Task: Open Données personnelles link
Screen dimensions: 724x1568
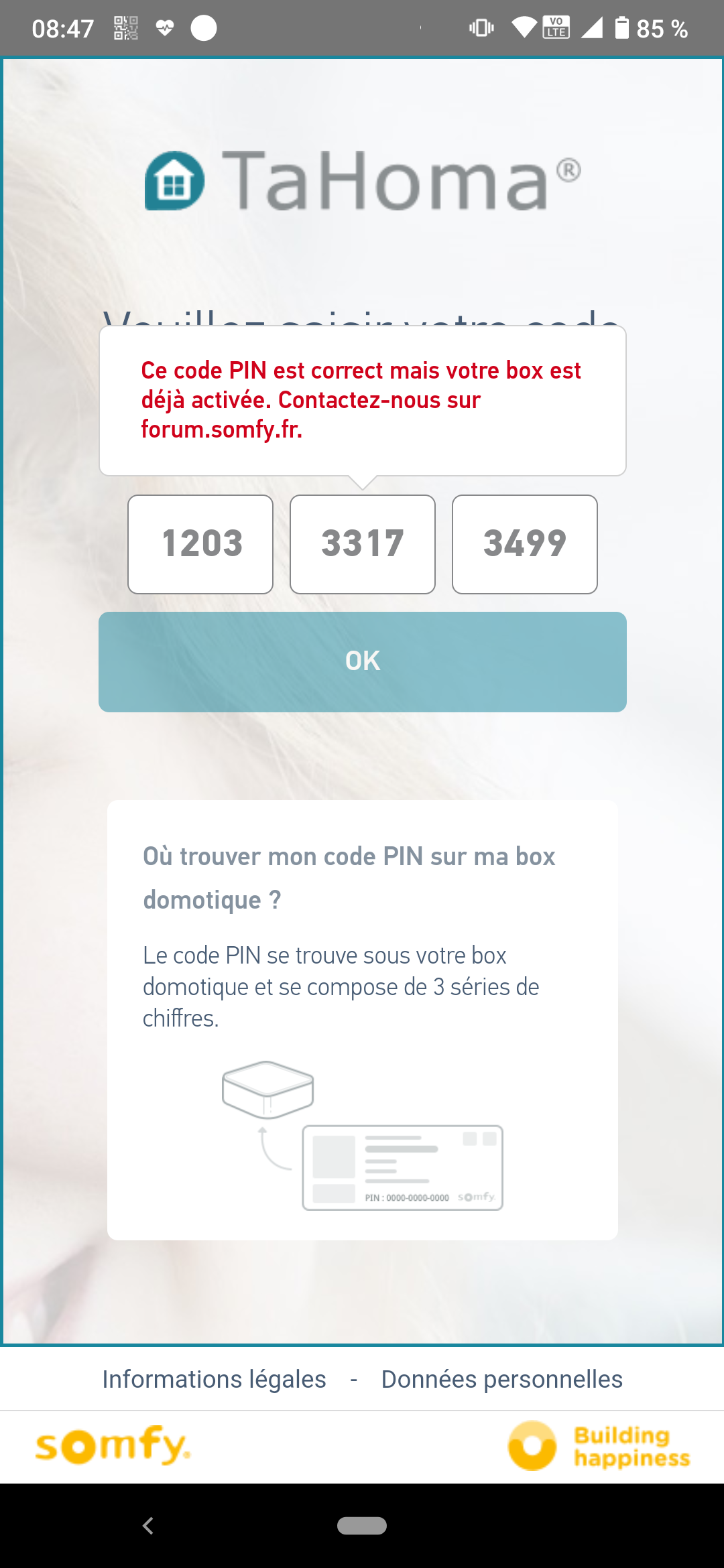Action: tap(501, 1379)
